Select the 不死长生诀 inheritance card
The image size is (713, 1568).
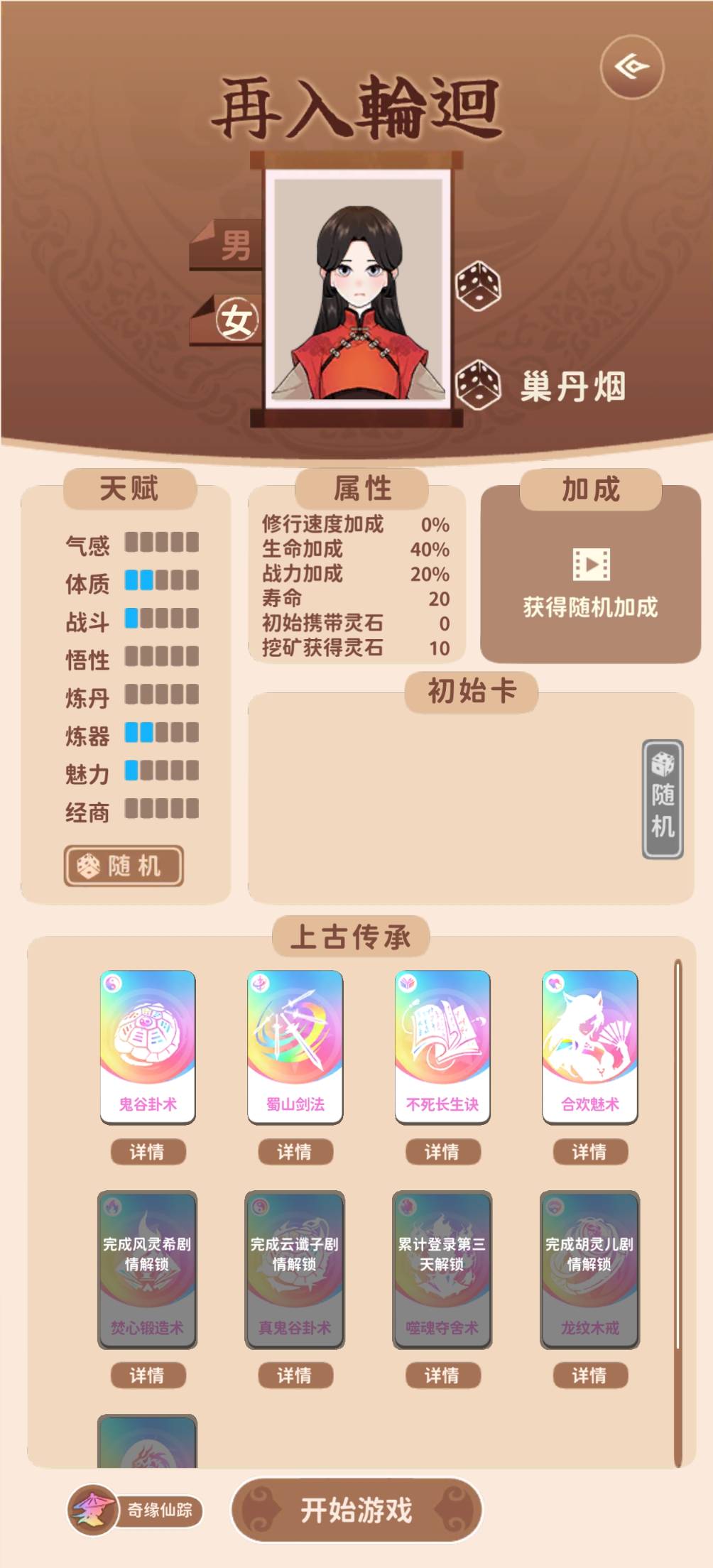coord(442,1046)
